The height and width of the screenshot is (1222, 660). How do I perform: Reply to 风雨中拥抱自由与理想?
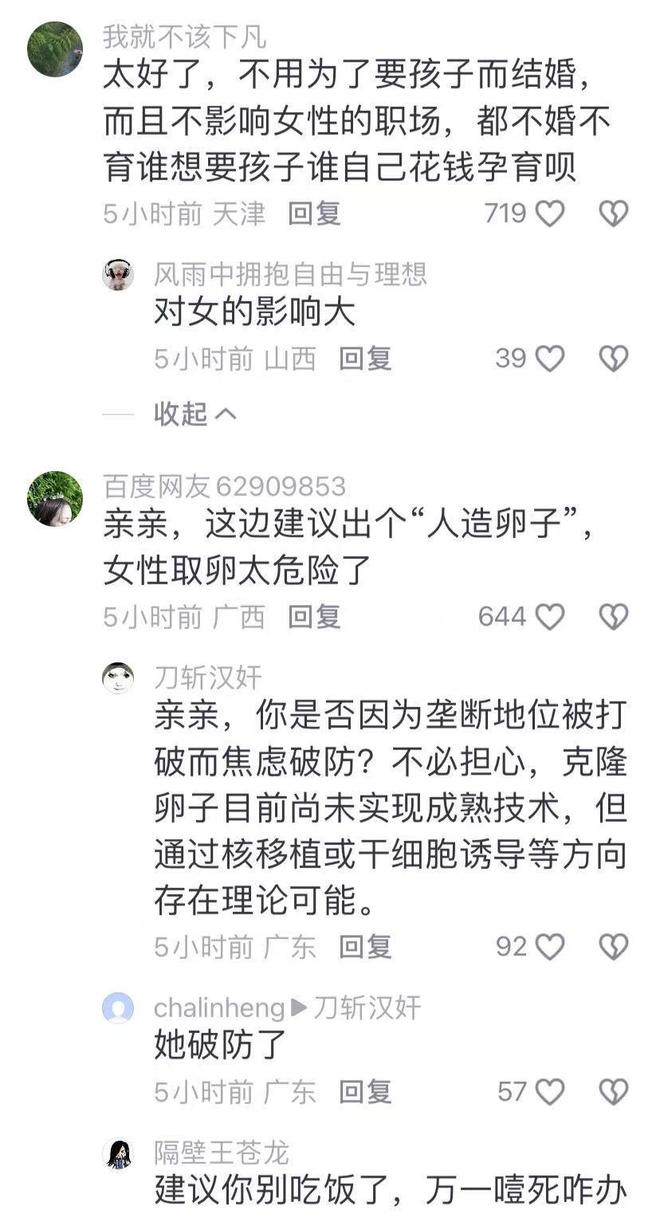[365, 359]
